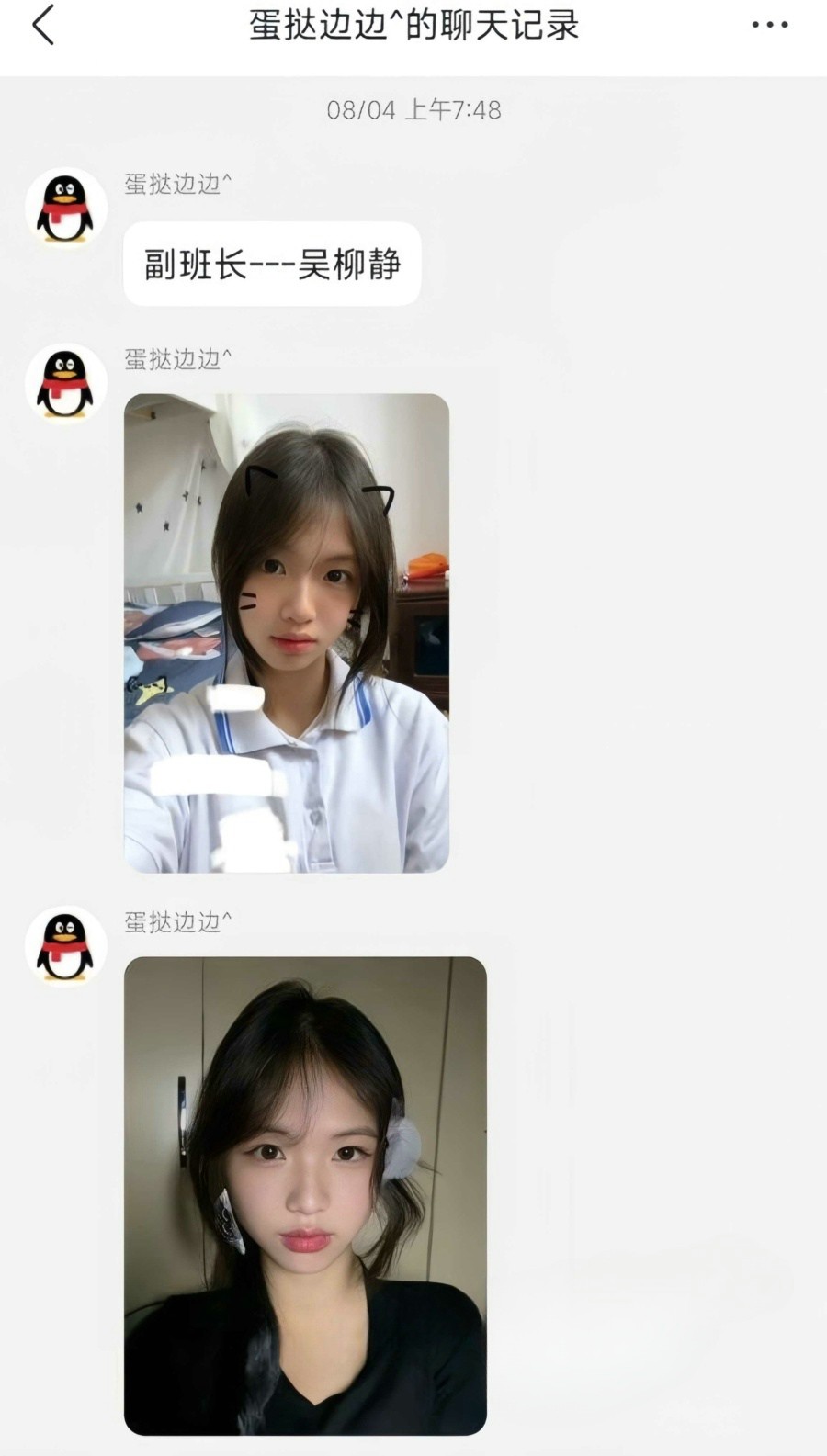Go back from the chat record page

[43, 25]
